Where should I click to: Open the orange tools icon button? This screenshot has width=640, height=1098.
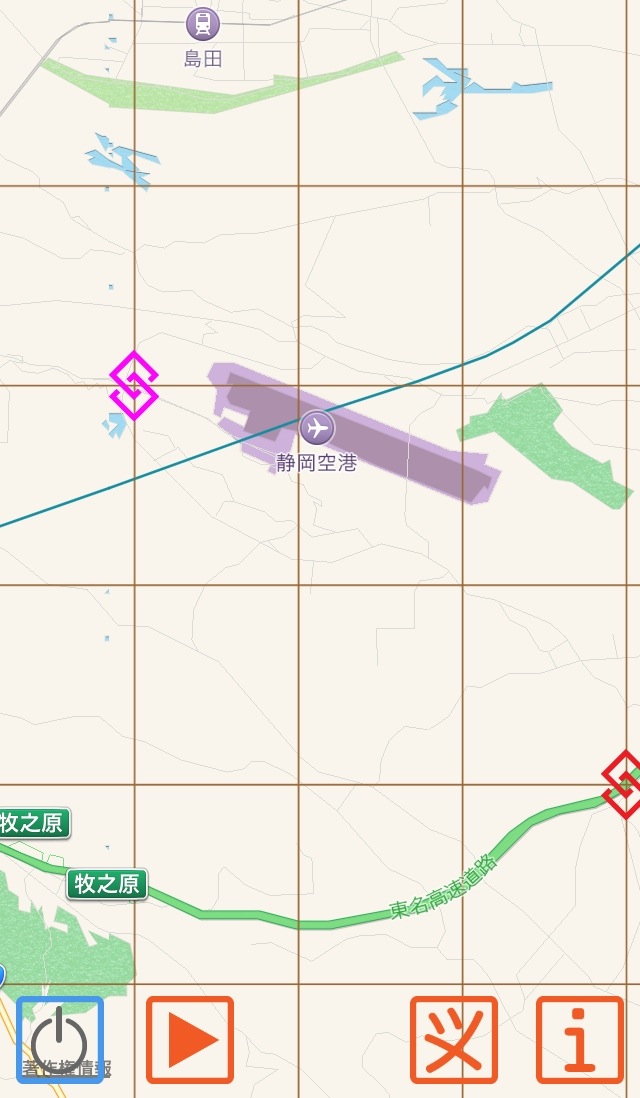click(x=454, y=1040)
